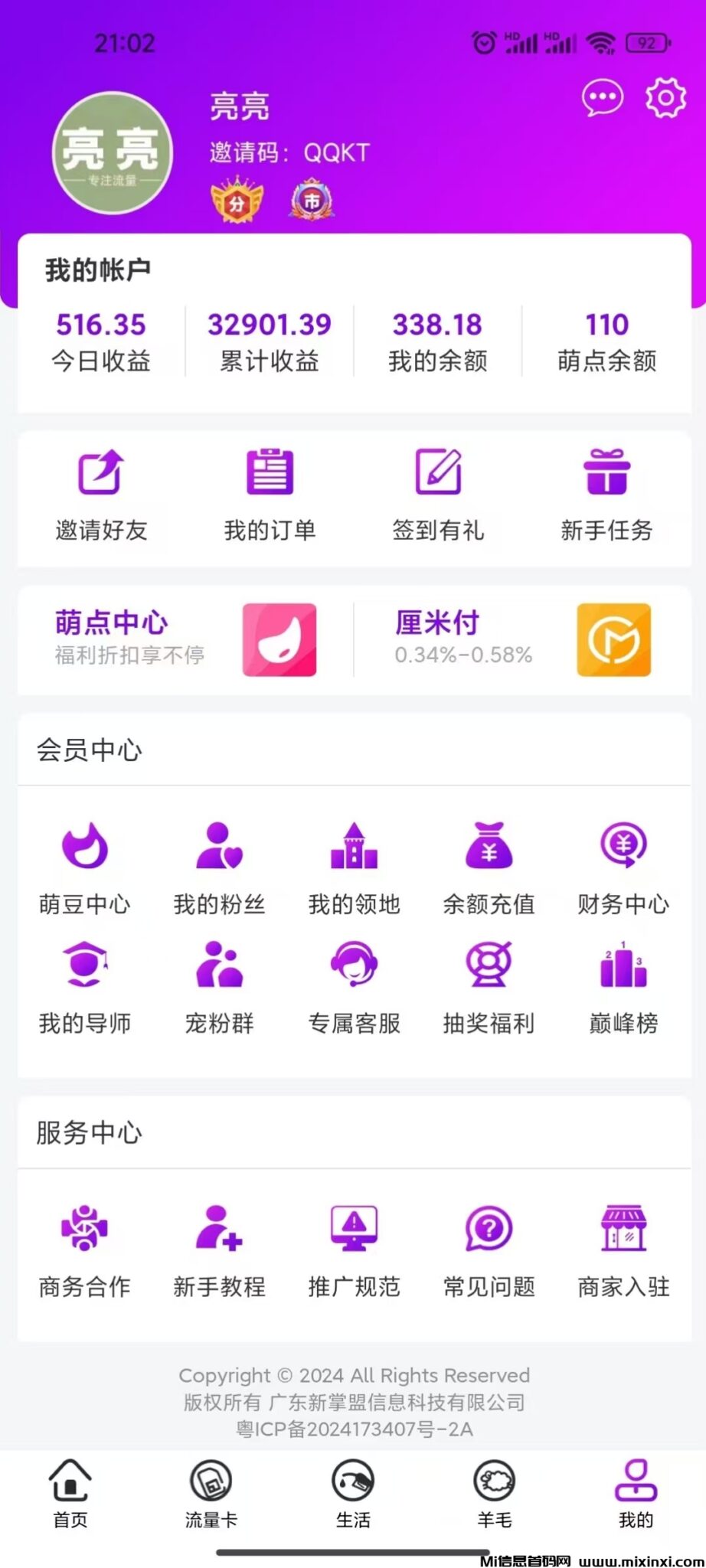Open the message bubble icon
Screen dimensions: 706x1568
pyautogui.click(x=603, y=98)
